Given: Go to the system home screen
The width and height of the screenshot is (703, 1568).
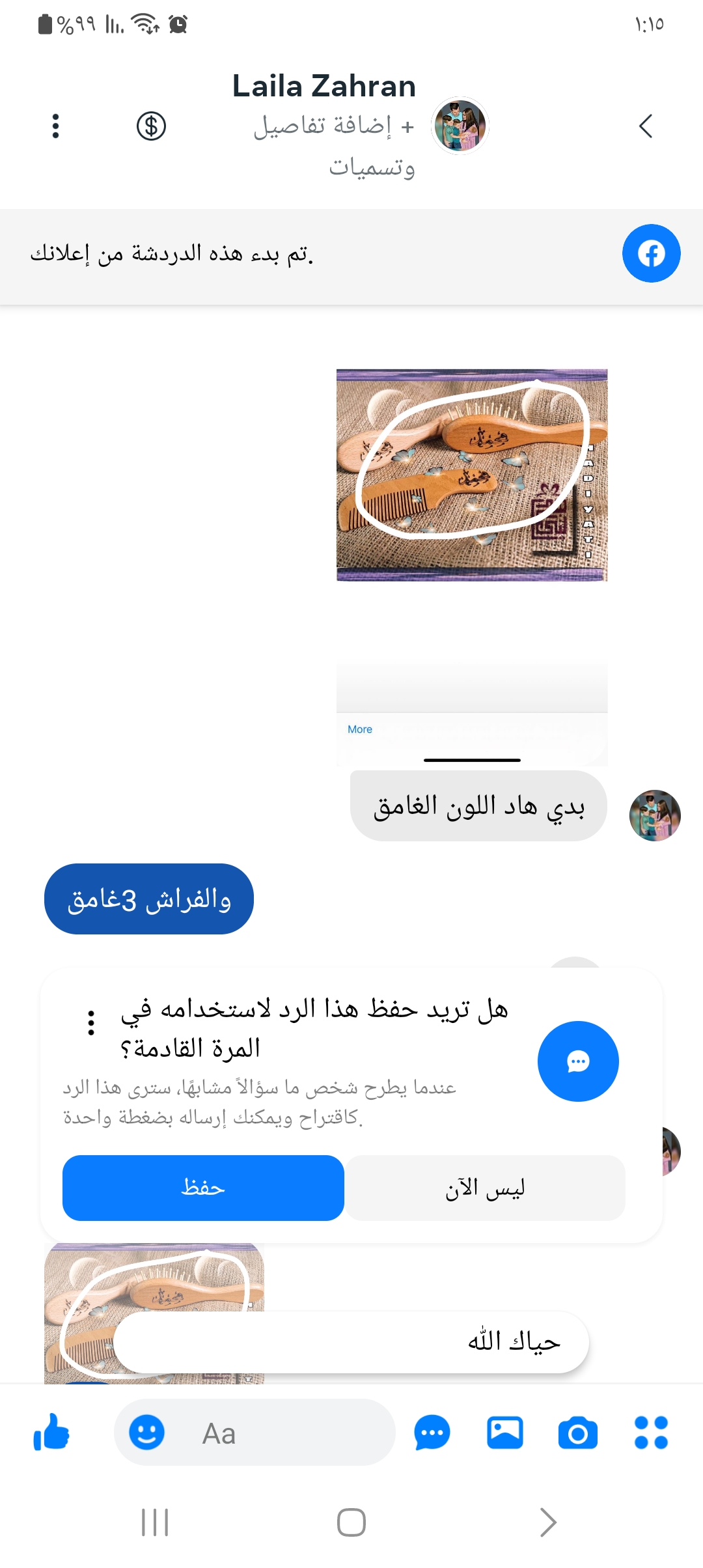Looking at the screenshot, I should coord(351,1522).
